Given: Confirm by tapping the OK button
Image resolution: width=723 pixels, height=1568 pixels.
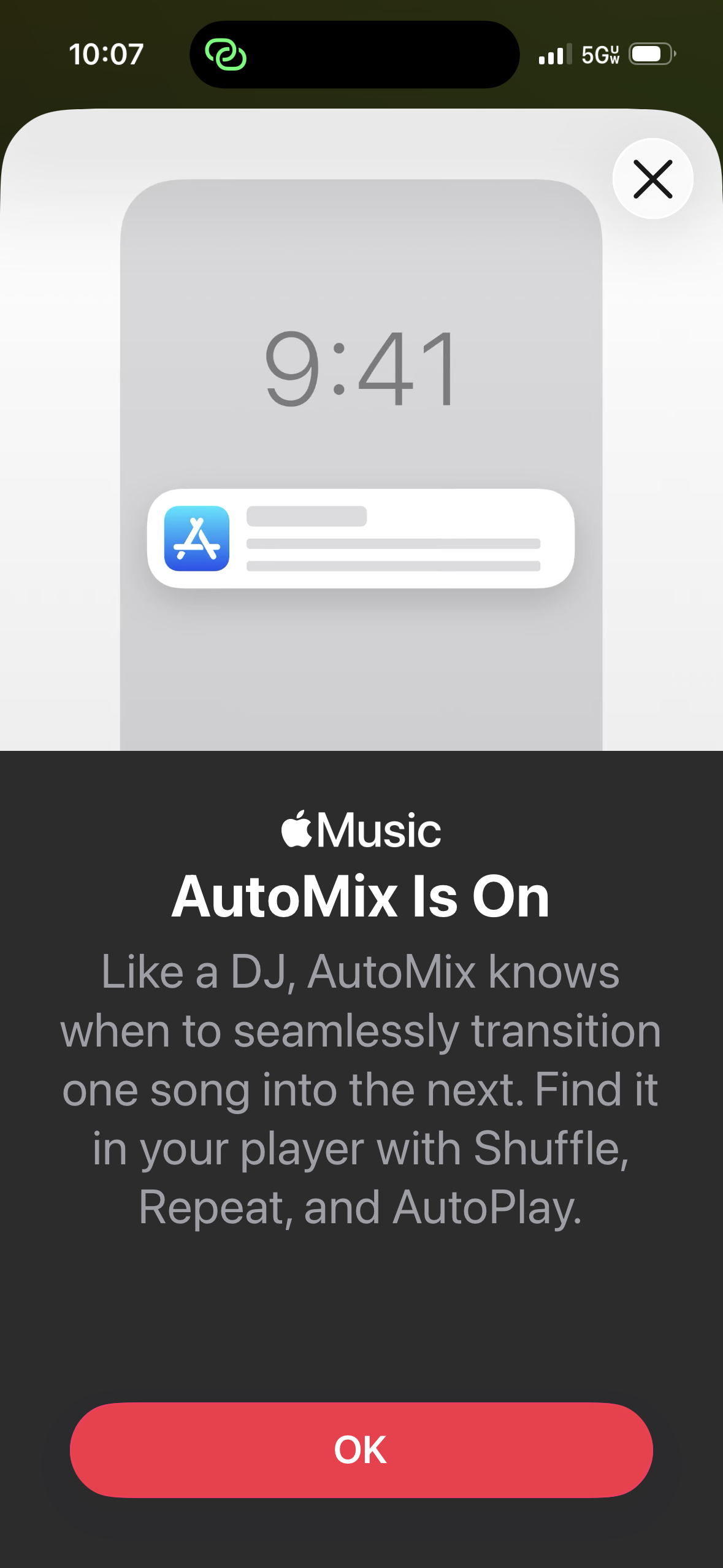Looking at the screenshot, I should (x=361, y=1450).
